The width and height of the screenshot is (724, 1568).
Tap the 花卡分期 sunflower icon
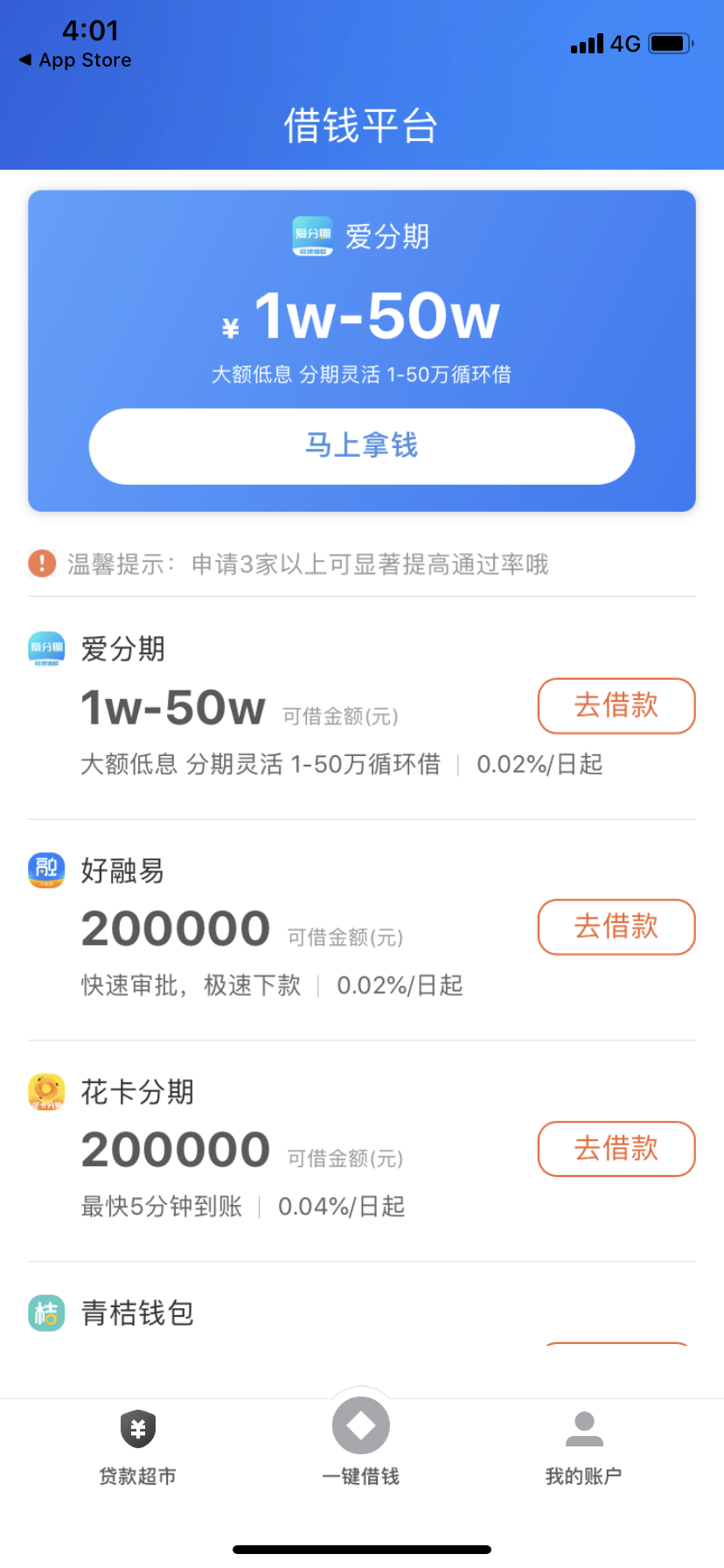[x=45, y=1091]
